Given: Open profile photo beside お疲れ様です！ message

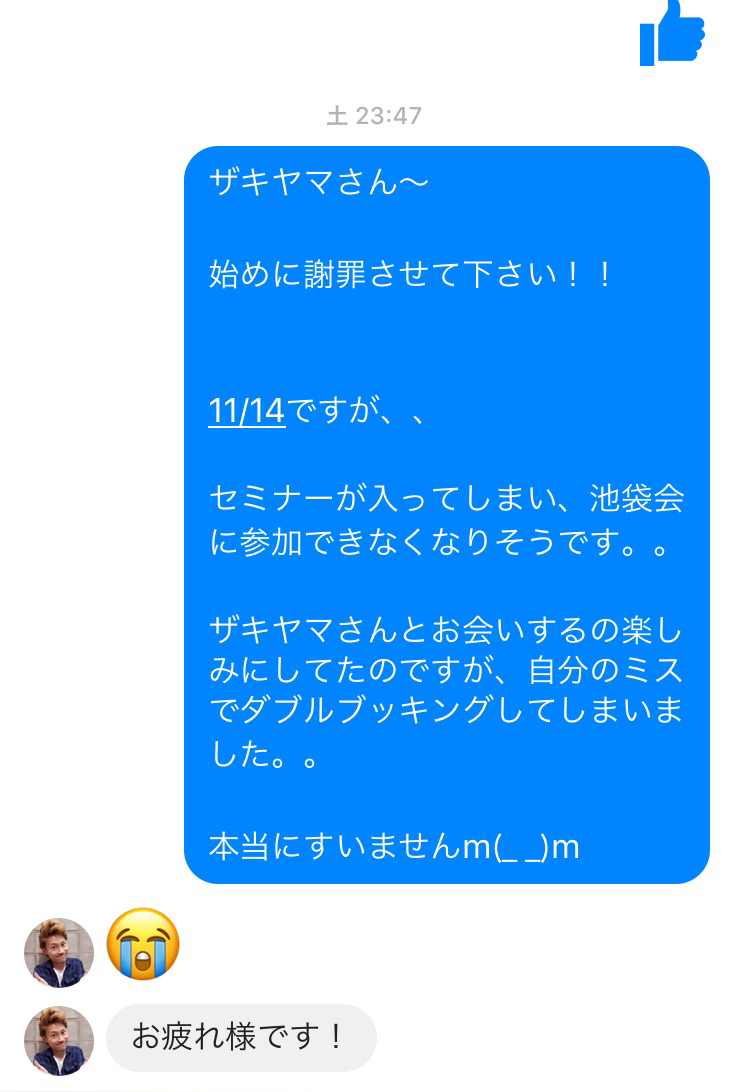Looking at the screenshot, I should [x=59, y=1040].
